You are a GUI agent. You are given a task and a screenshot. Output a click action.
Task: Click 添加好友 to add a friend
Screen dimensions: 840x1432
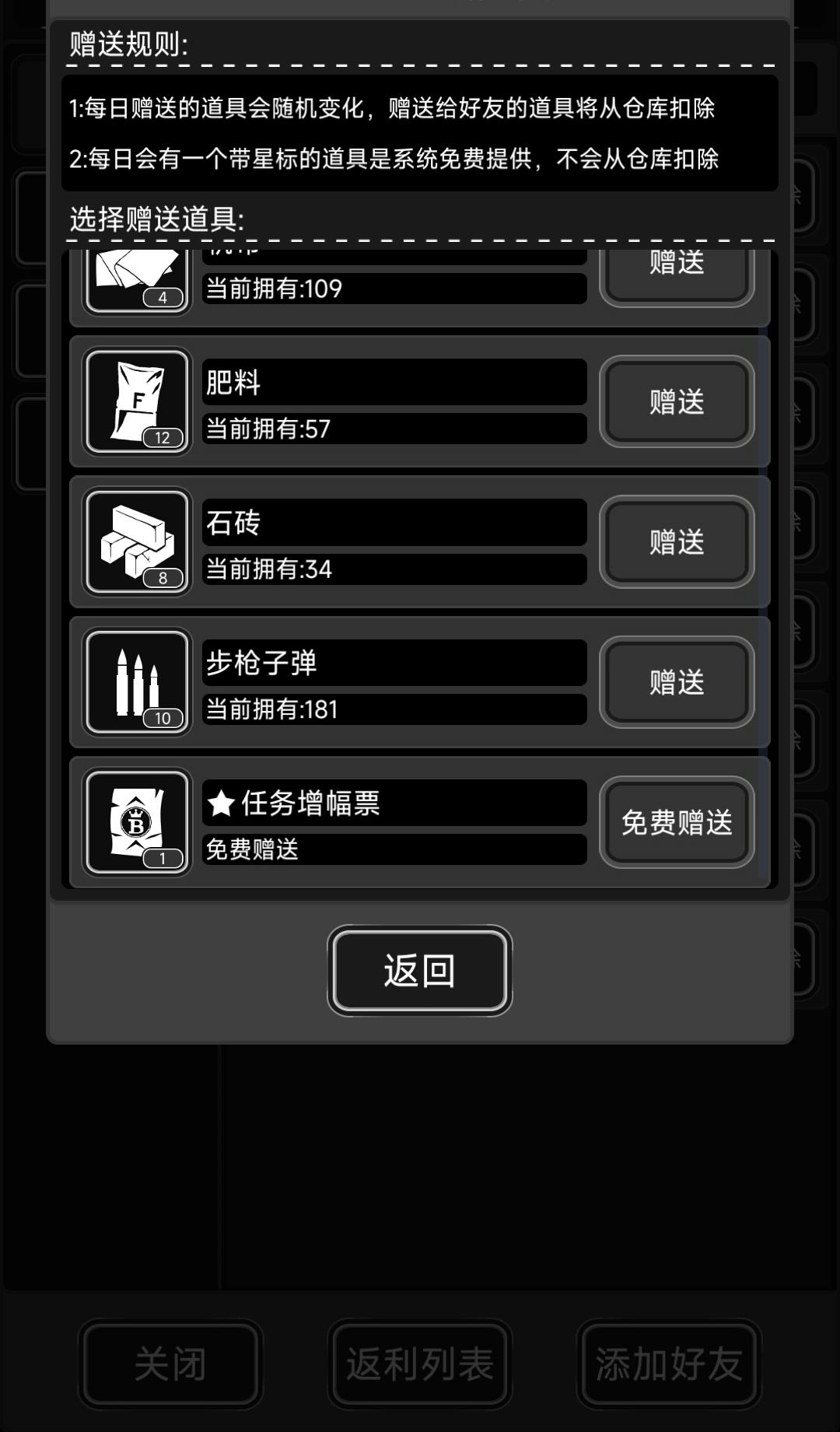coord(669,1365)
